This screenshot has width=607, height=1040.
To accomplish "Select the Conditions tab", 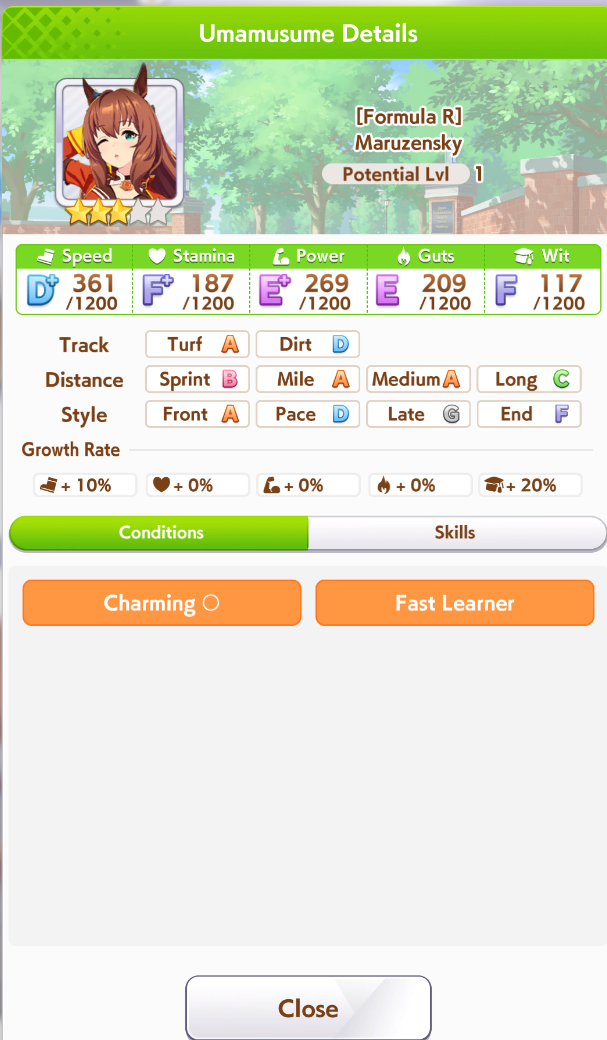I will pos(159,533).
